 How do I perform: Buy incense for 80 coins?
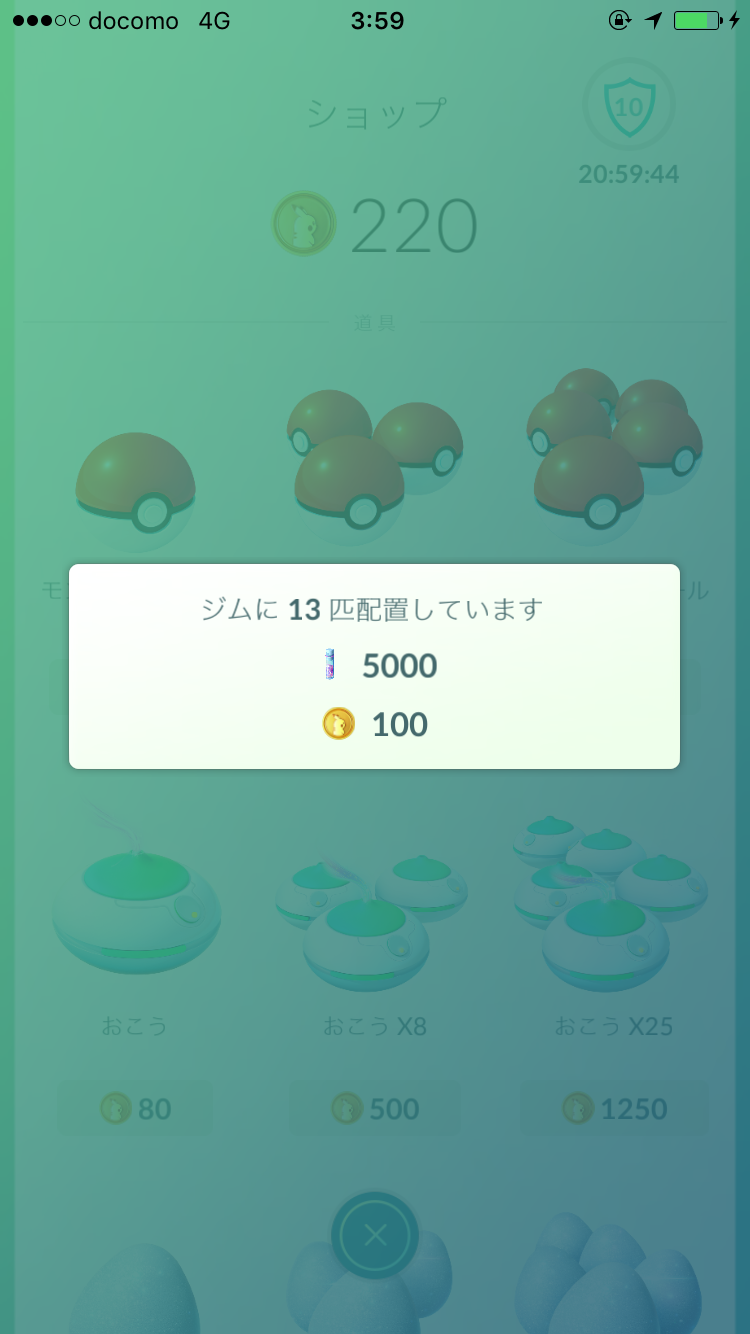tap(135, 1108)
